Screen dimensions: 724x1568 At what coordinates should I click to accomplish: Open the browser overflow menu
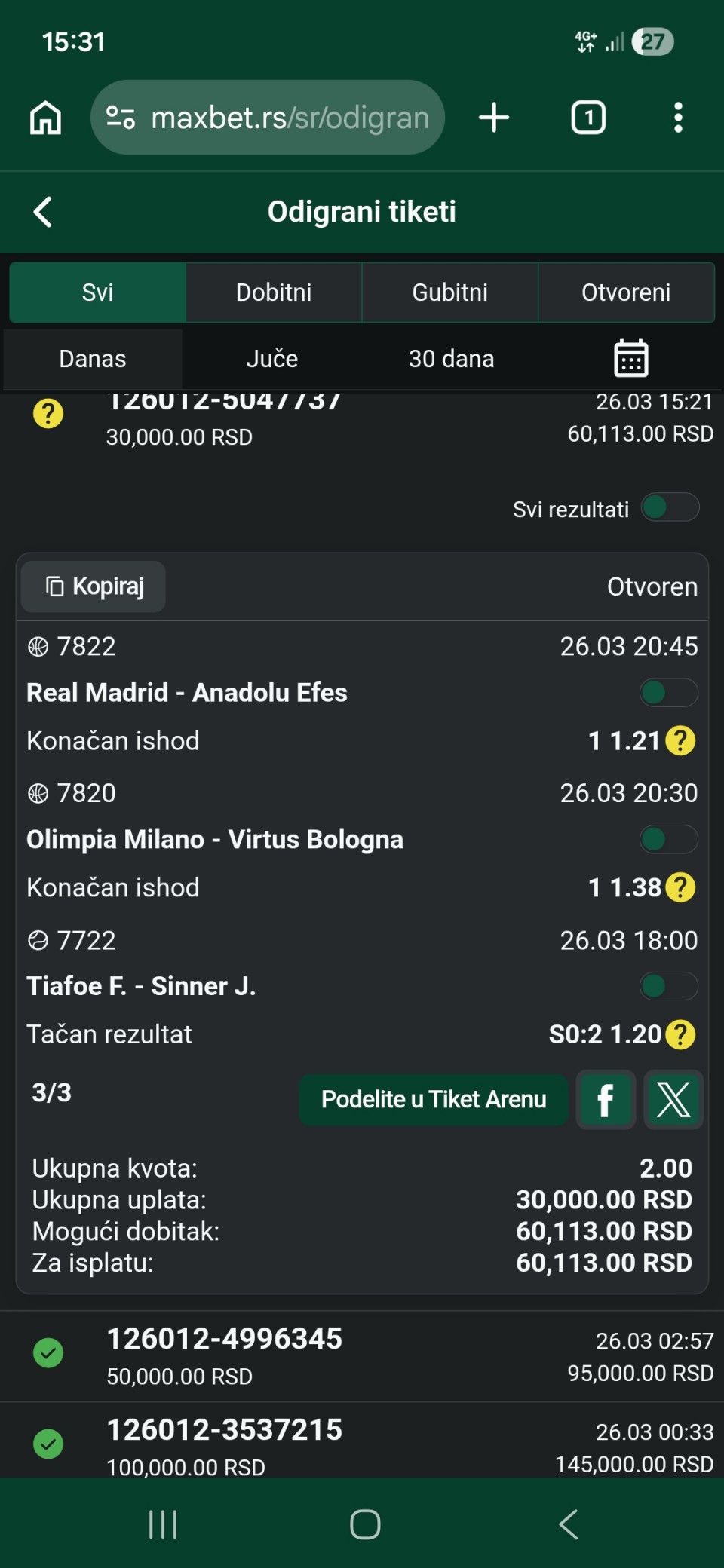point(678,118)
